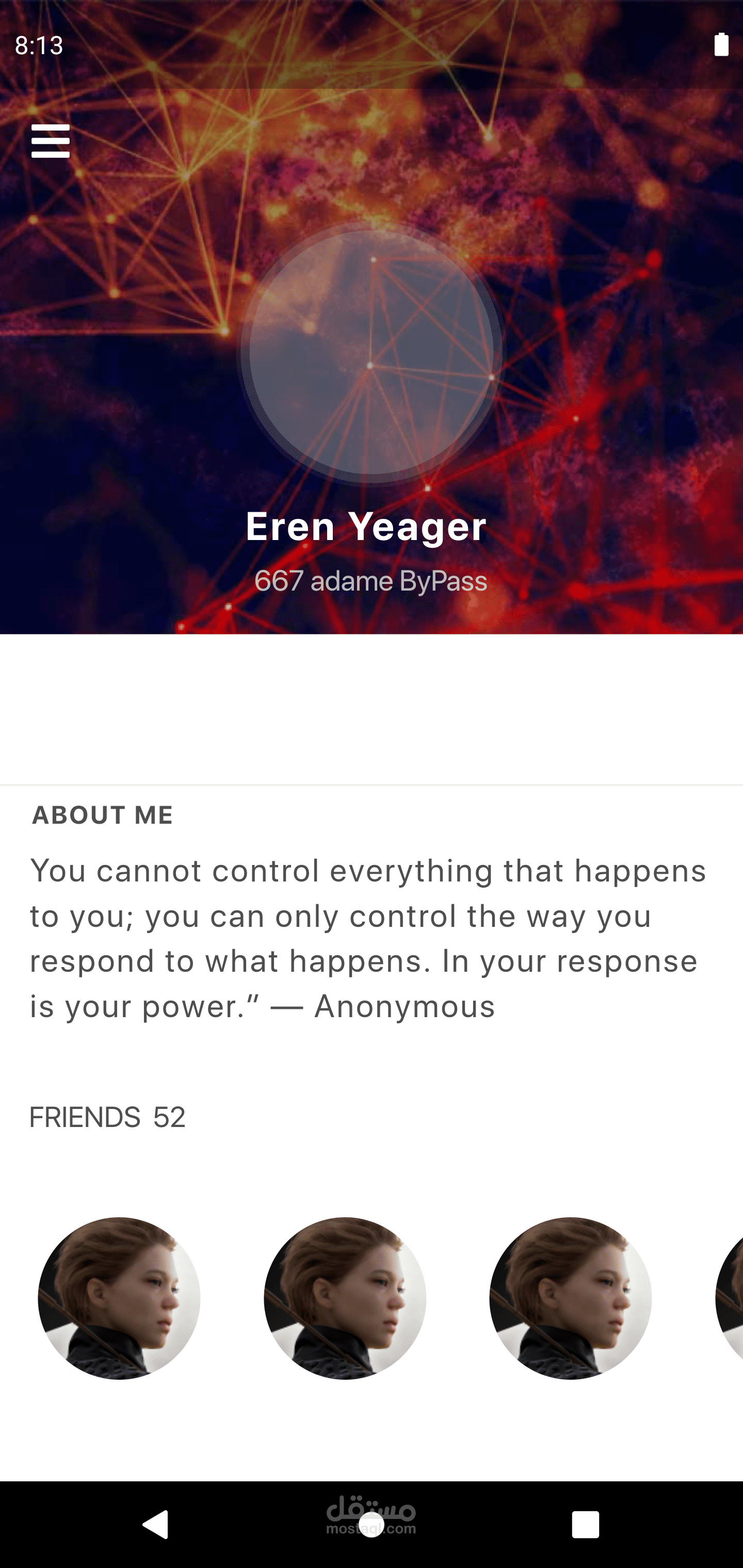
Task: Open the hamburger drawer menu
Action: (x=51, y=141)
